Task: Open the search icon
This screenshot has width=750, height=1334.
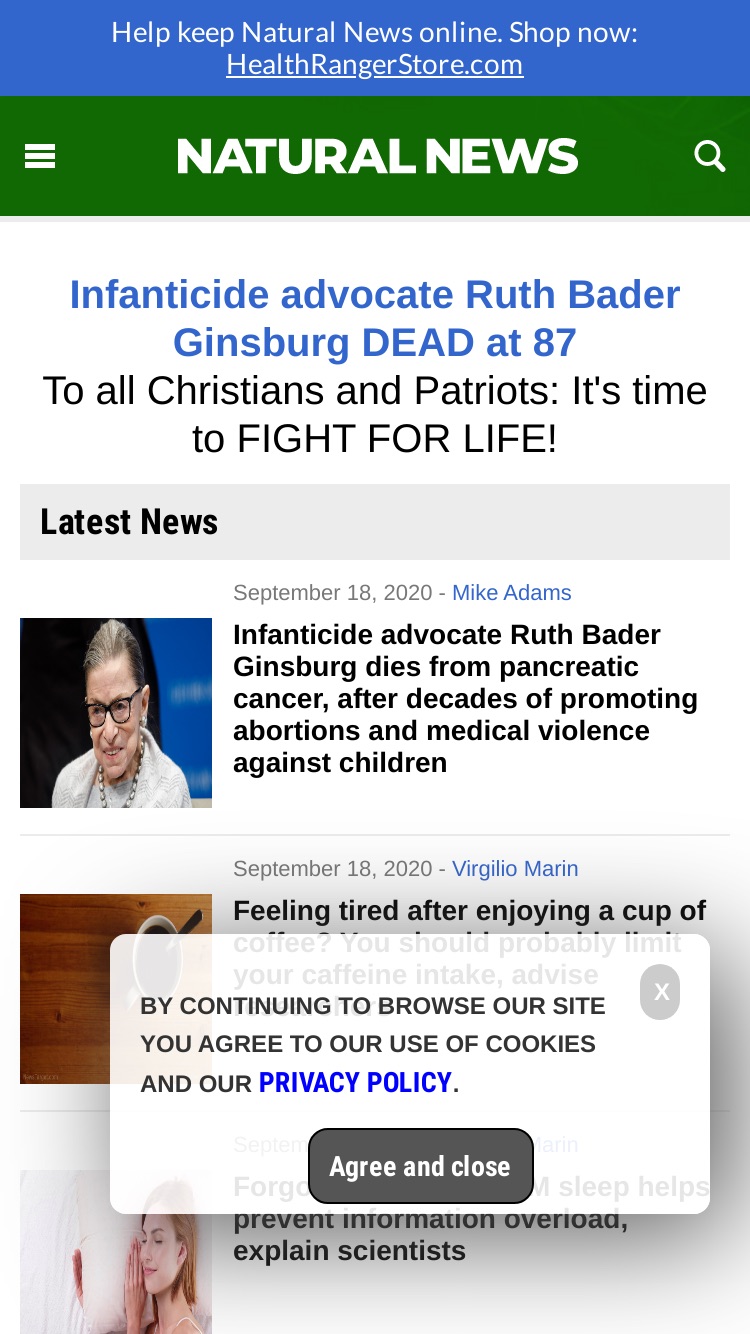Action: 710,156
